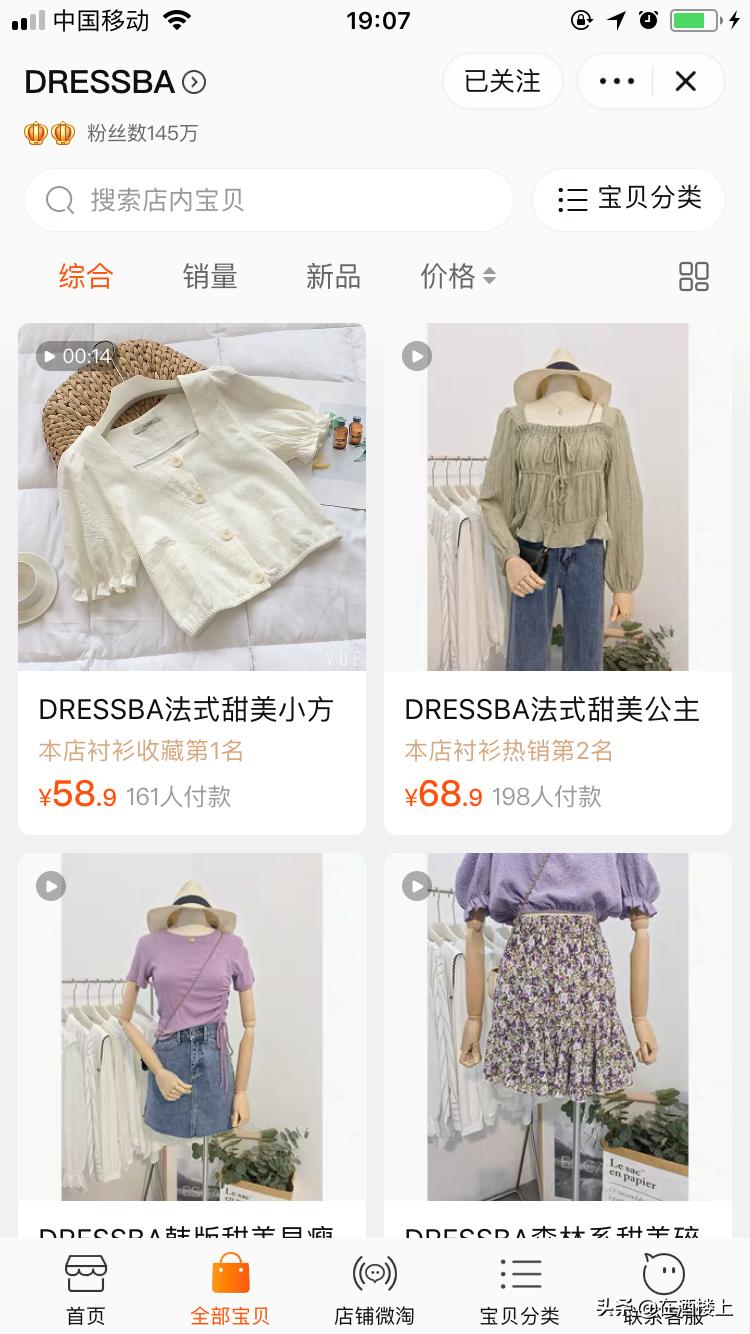Viewport: 750px width, 1334px height.
Task: Switch to the 销量 sort tab
Action: [210, 277]
